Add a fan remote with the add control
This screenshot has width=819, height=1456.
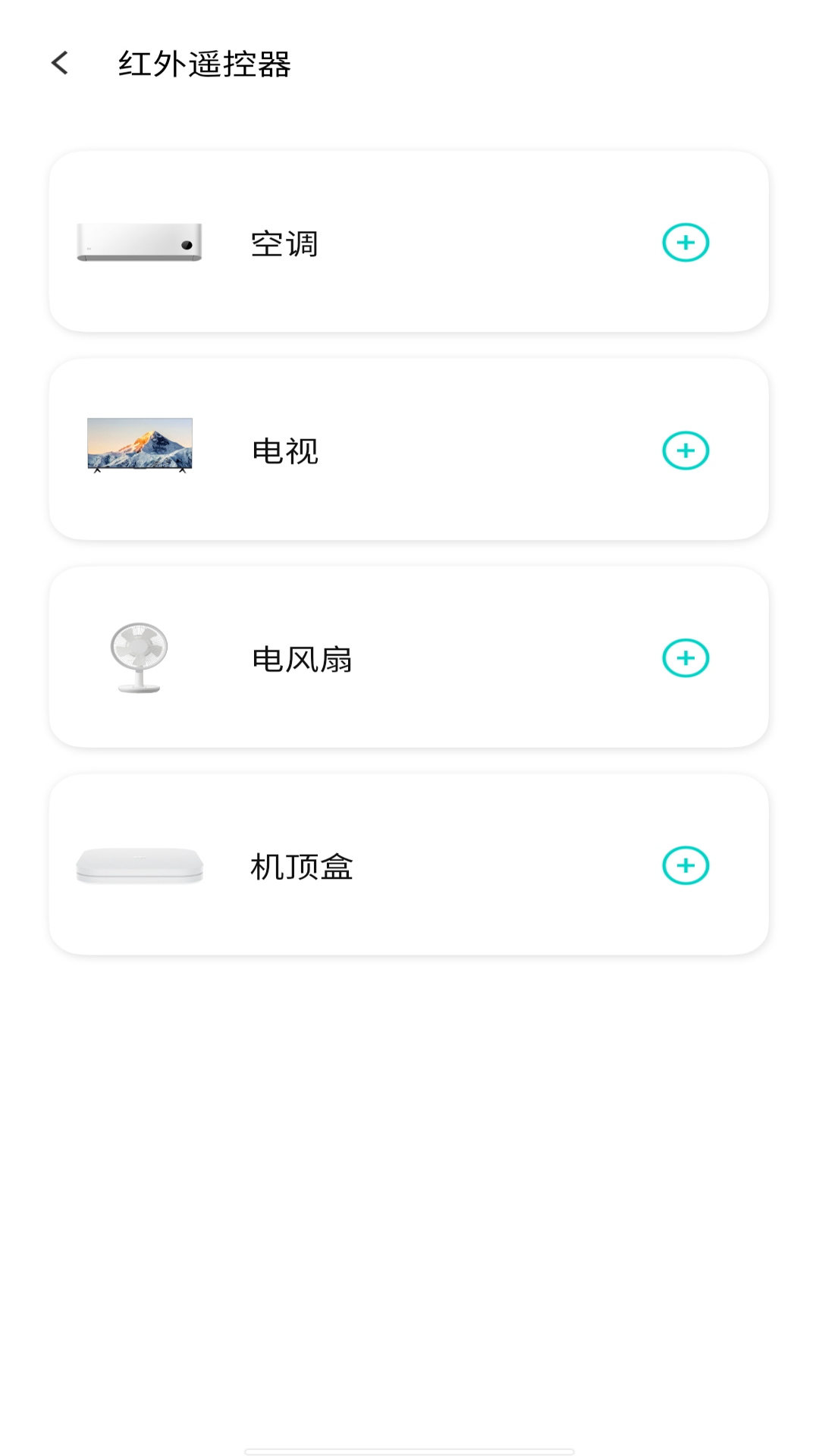coord(685,657)
